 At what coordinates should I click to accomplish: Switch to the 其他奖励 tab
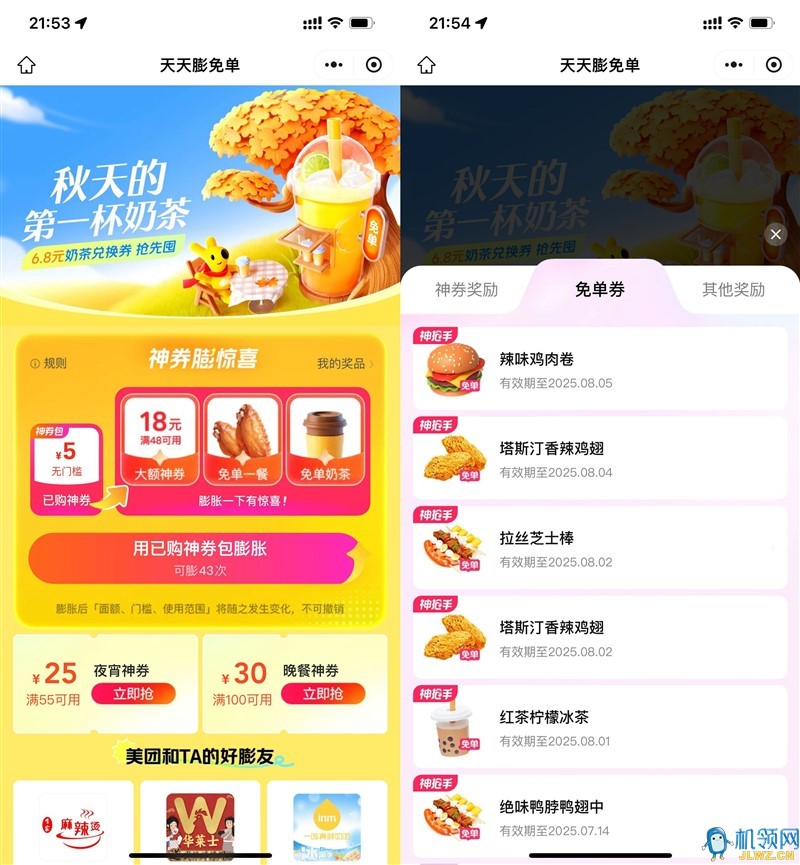(x=733, y=290)
